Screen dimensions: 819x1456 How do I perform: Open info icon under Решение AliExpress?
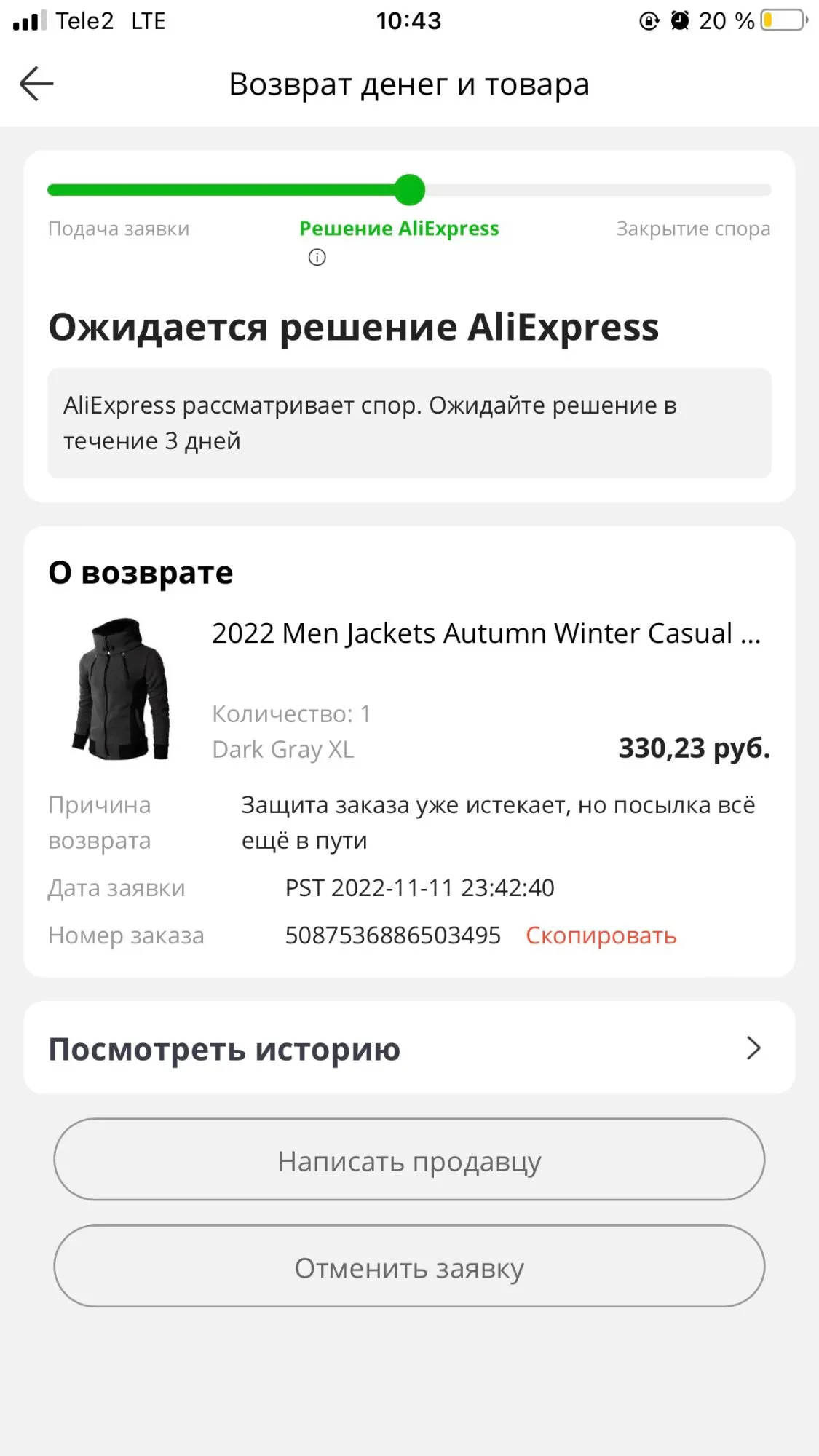317,258
